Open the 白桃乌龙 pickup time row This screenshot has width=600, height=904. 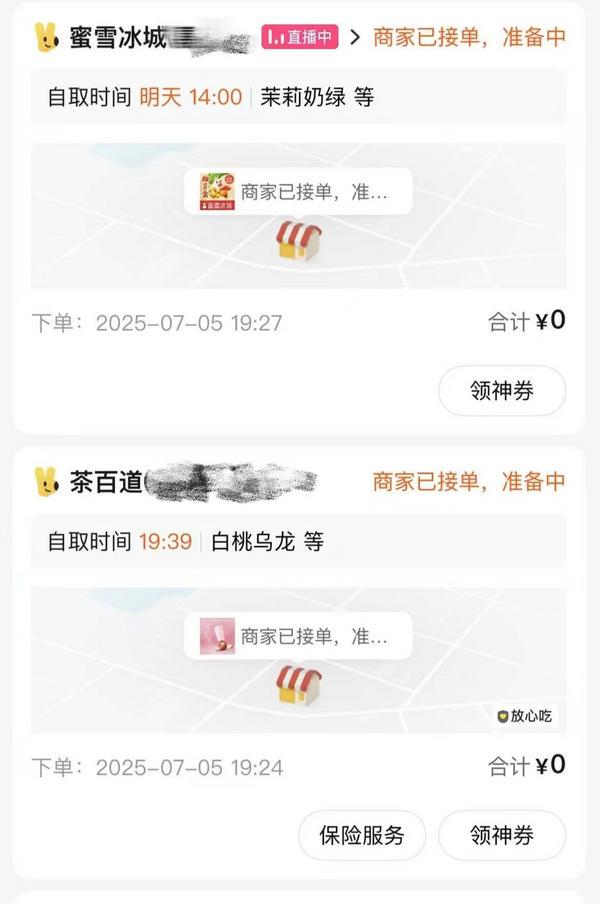(298, 541)
